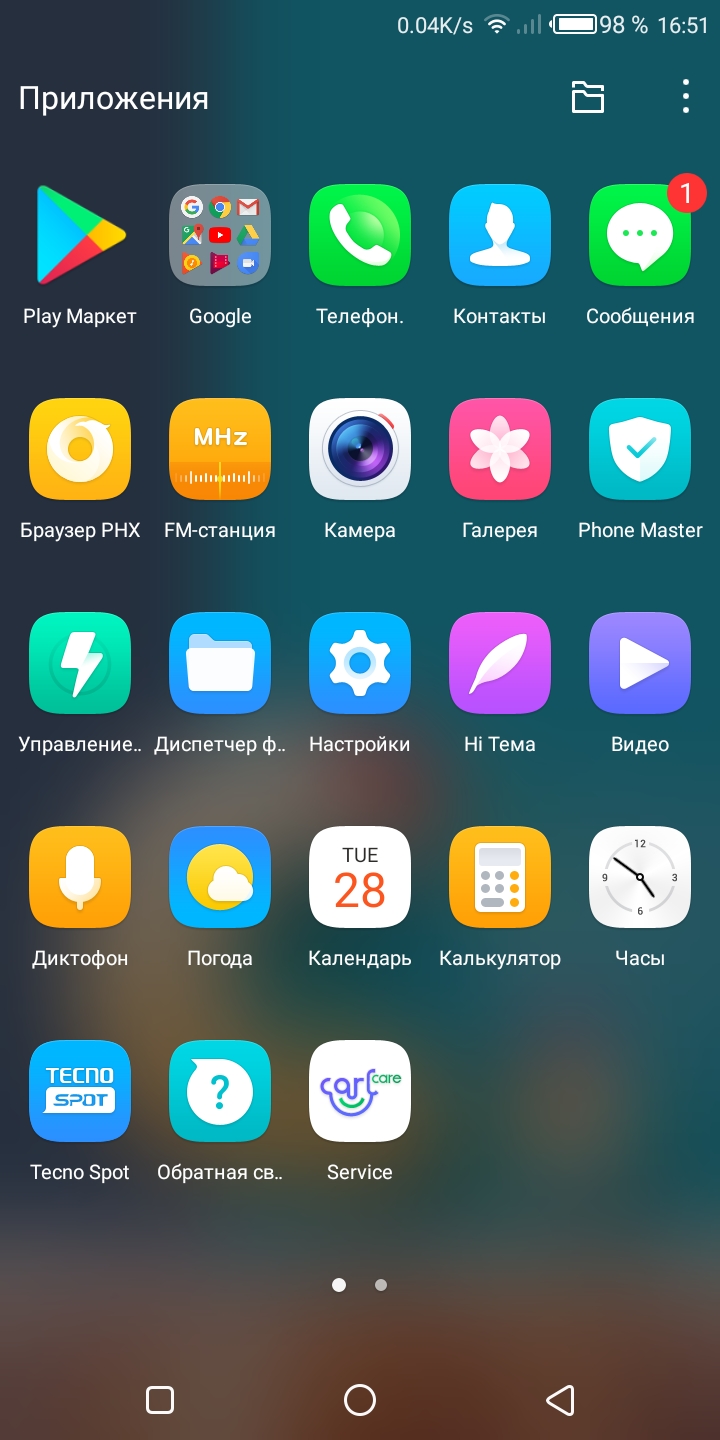Open the folder icon in the top bar
Image resolution: width=720 pixels, height=1440 pixels.
pos(588,97)
